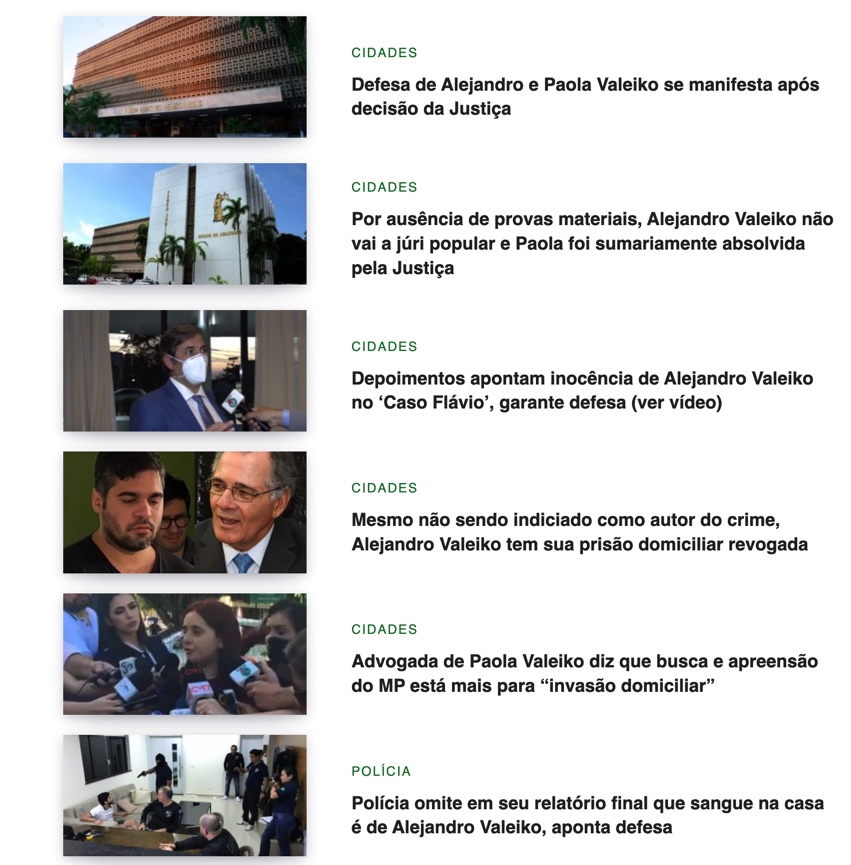
Task: Tap image of lawyer surrounded by microphones
Action: 185,654
